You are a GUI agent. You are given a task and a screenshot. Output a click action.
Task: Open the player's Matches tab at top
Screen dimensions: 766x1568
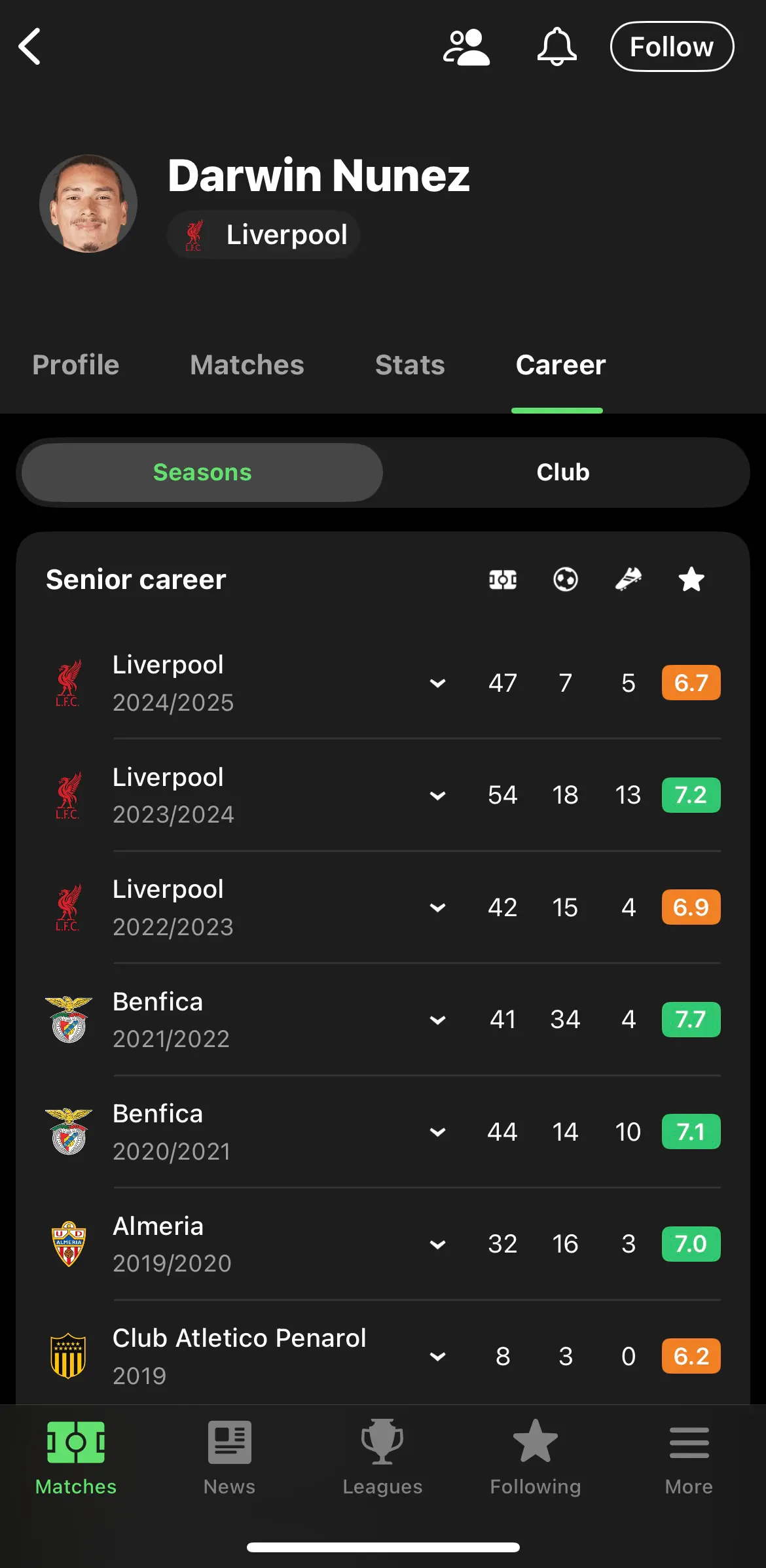[x=247, y=365]
